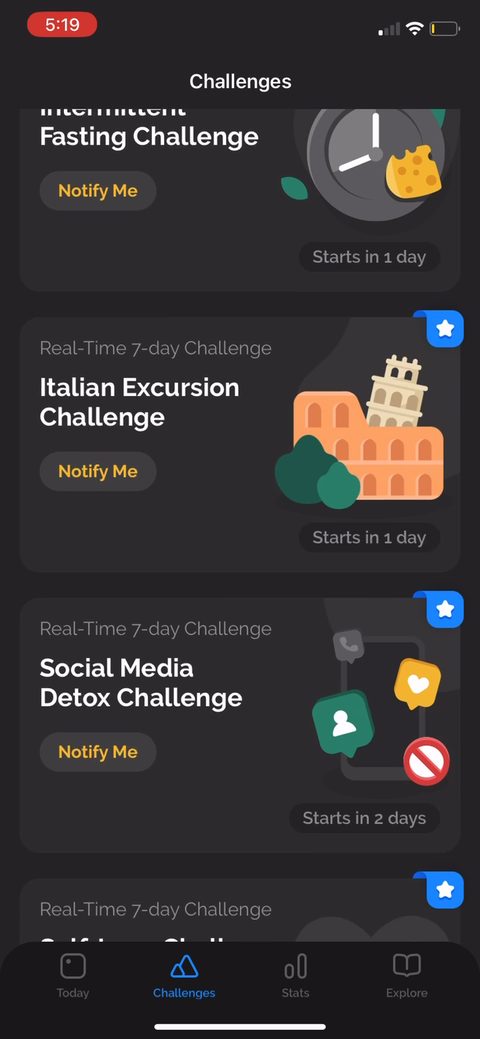
Task: Open the Intermittent Fasting Challenge card
Action: [x=239, y=200]
